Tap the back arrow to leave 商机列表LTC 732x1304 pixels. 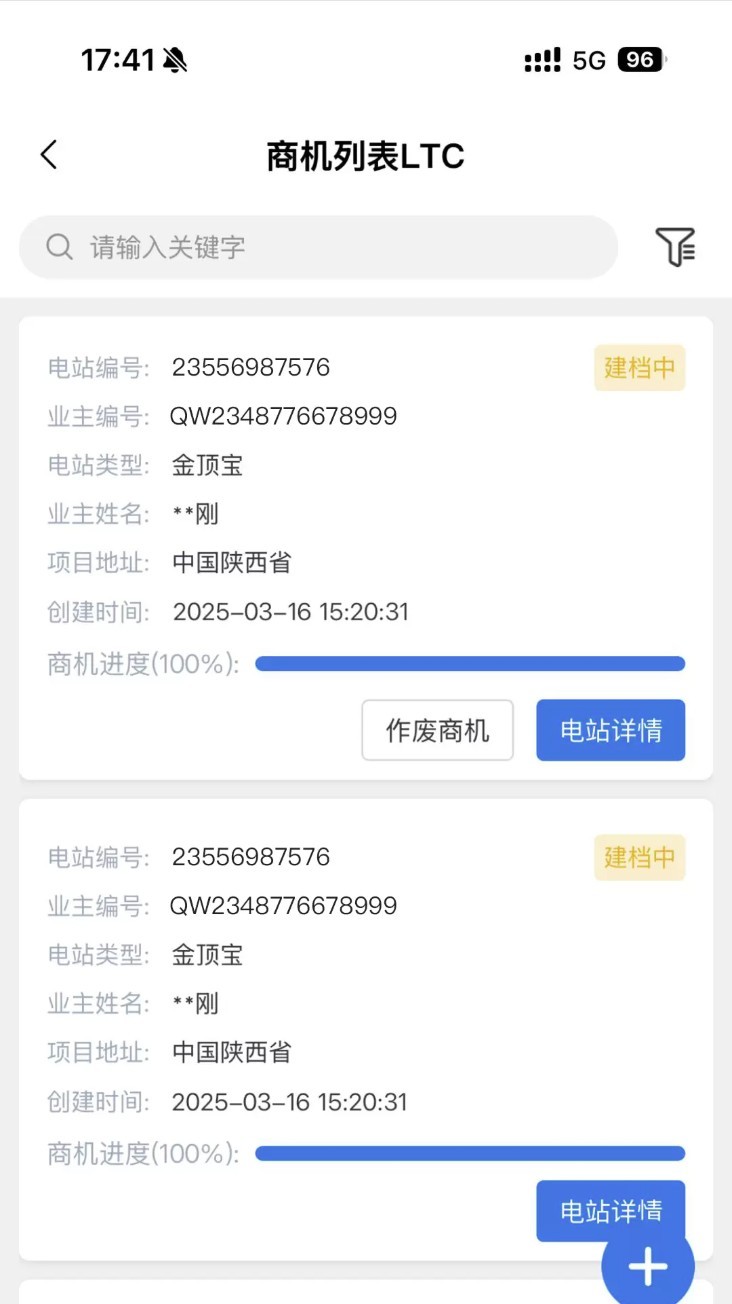click(48, 155)
